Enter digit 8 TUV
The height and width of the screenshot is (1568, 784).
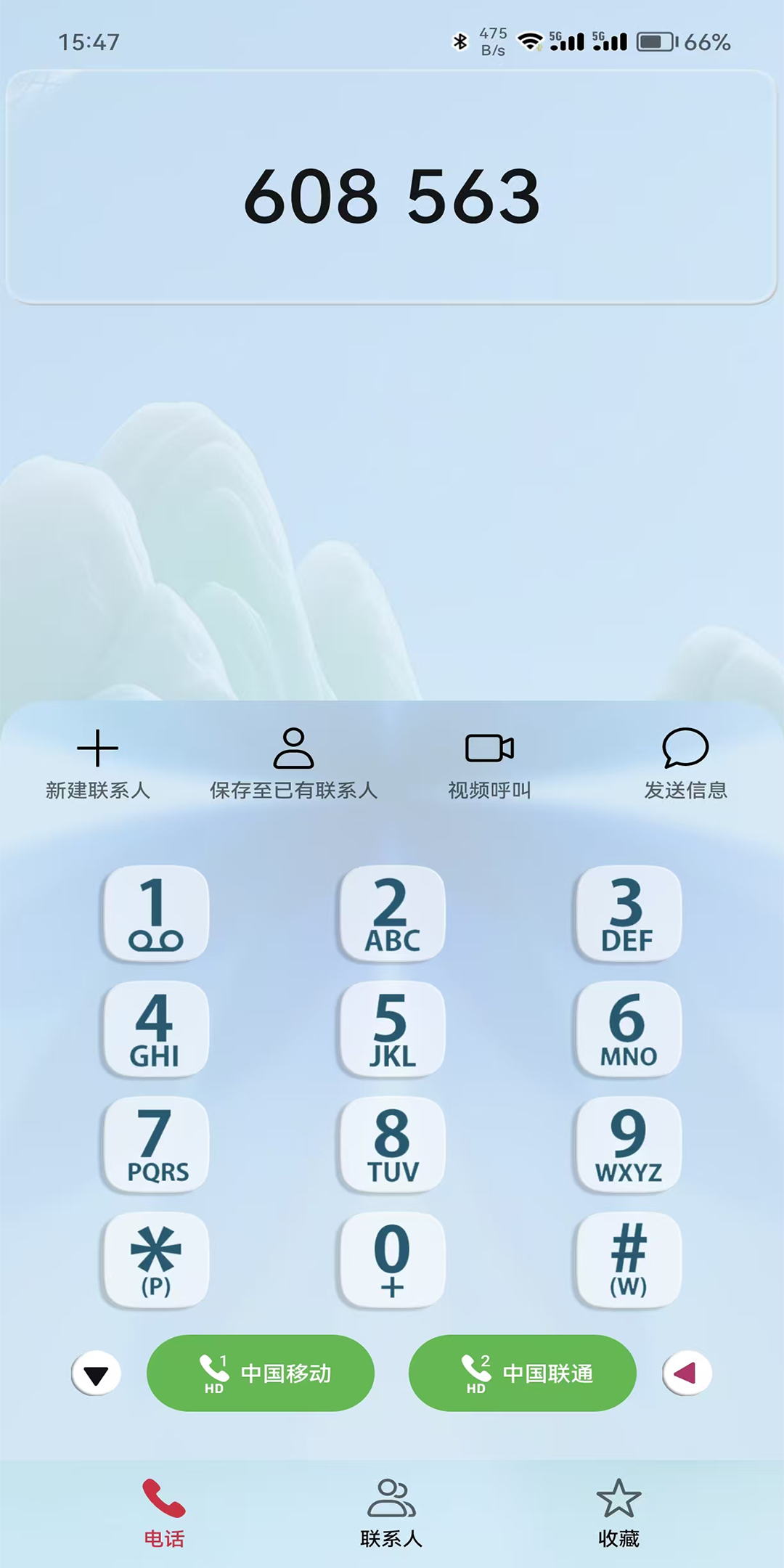point(392,1144)
